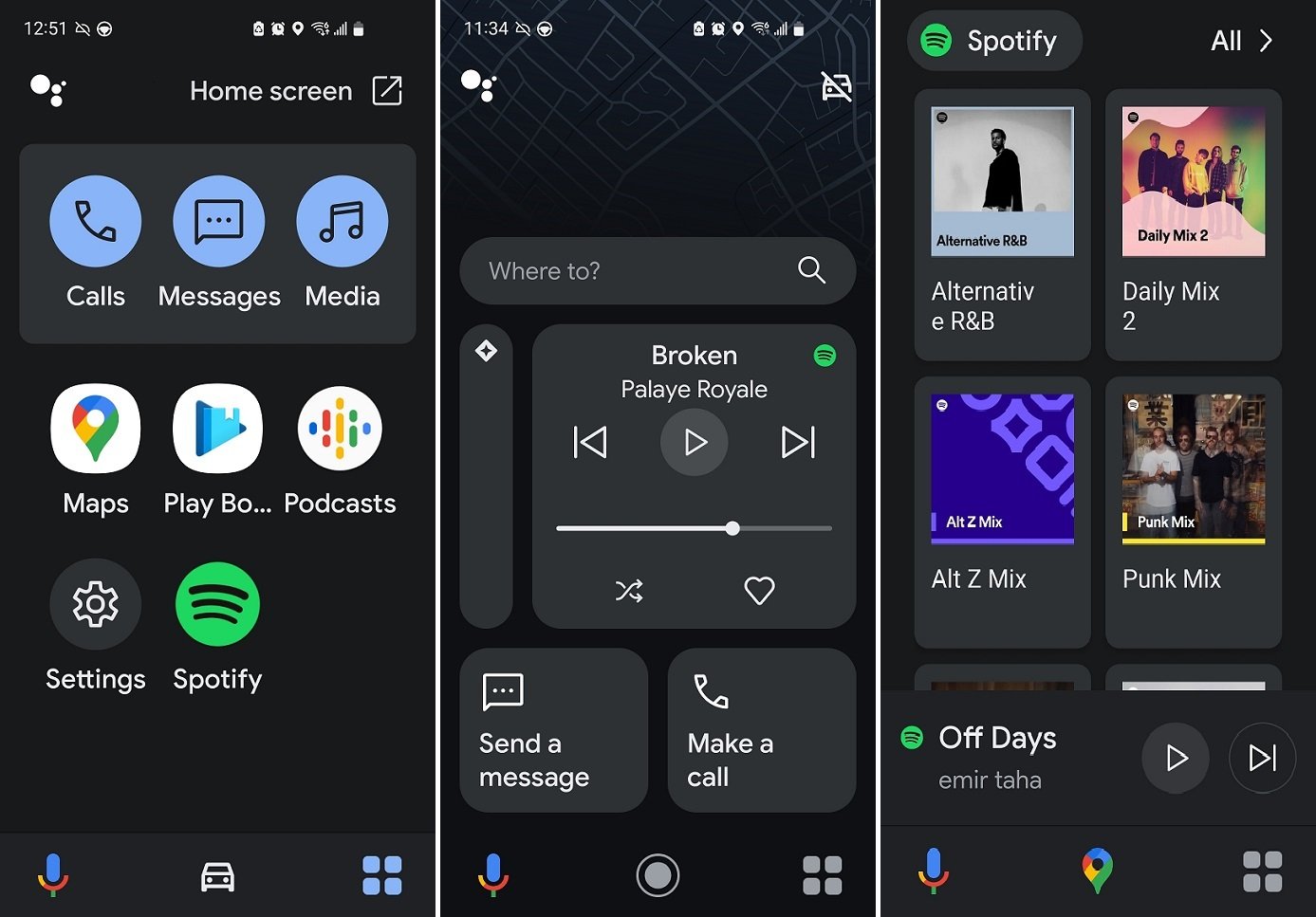Show All Spotify content

click(x=1241, y=41)
